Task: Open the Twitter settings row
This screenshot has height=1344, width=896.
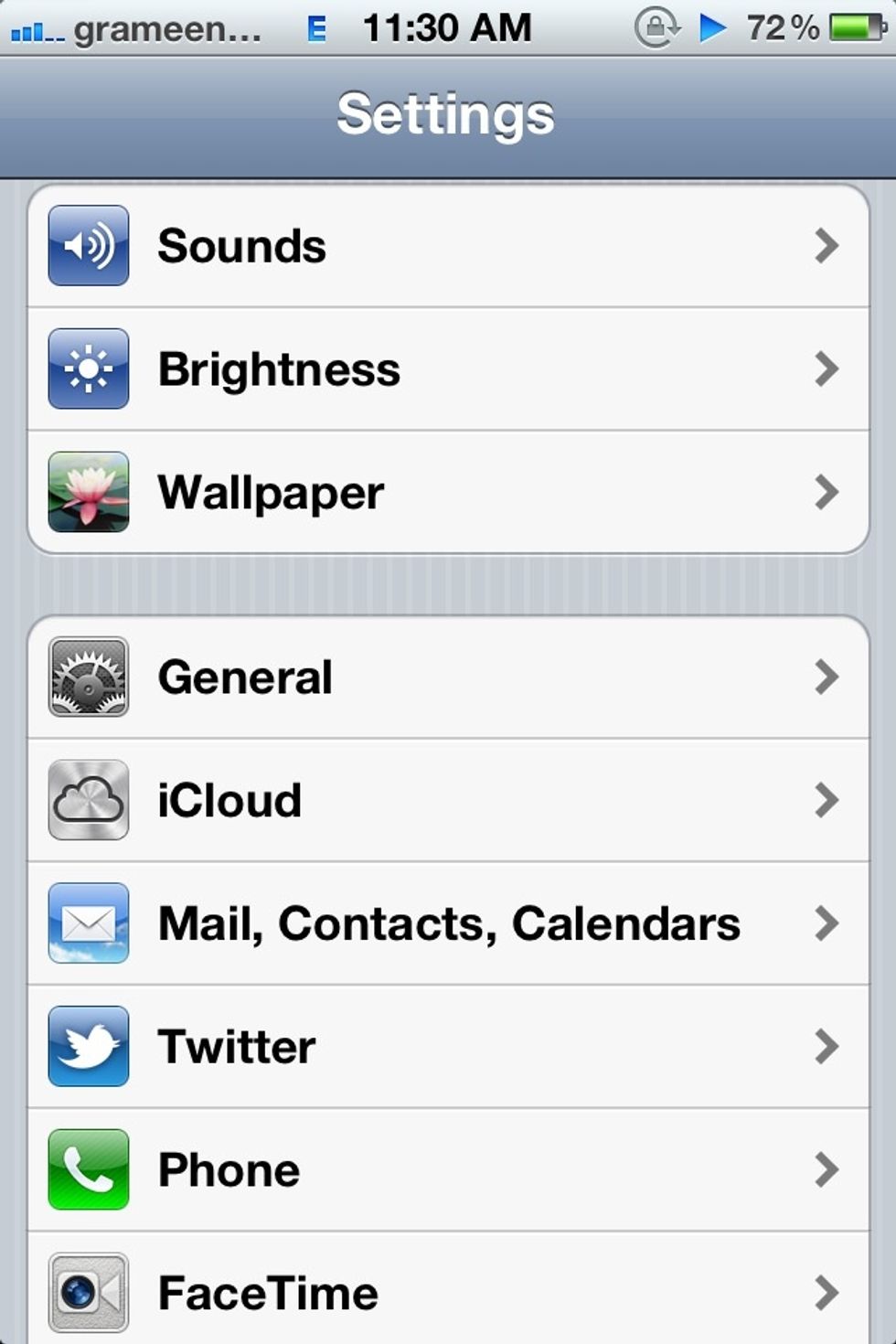Action: point(448,1047)
